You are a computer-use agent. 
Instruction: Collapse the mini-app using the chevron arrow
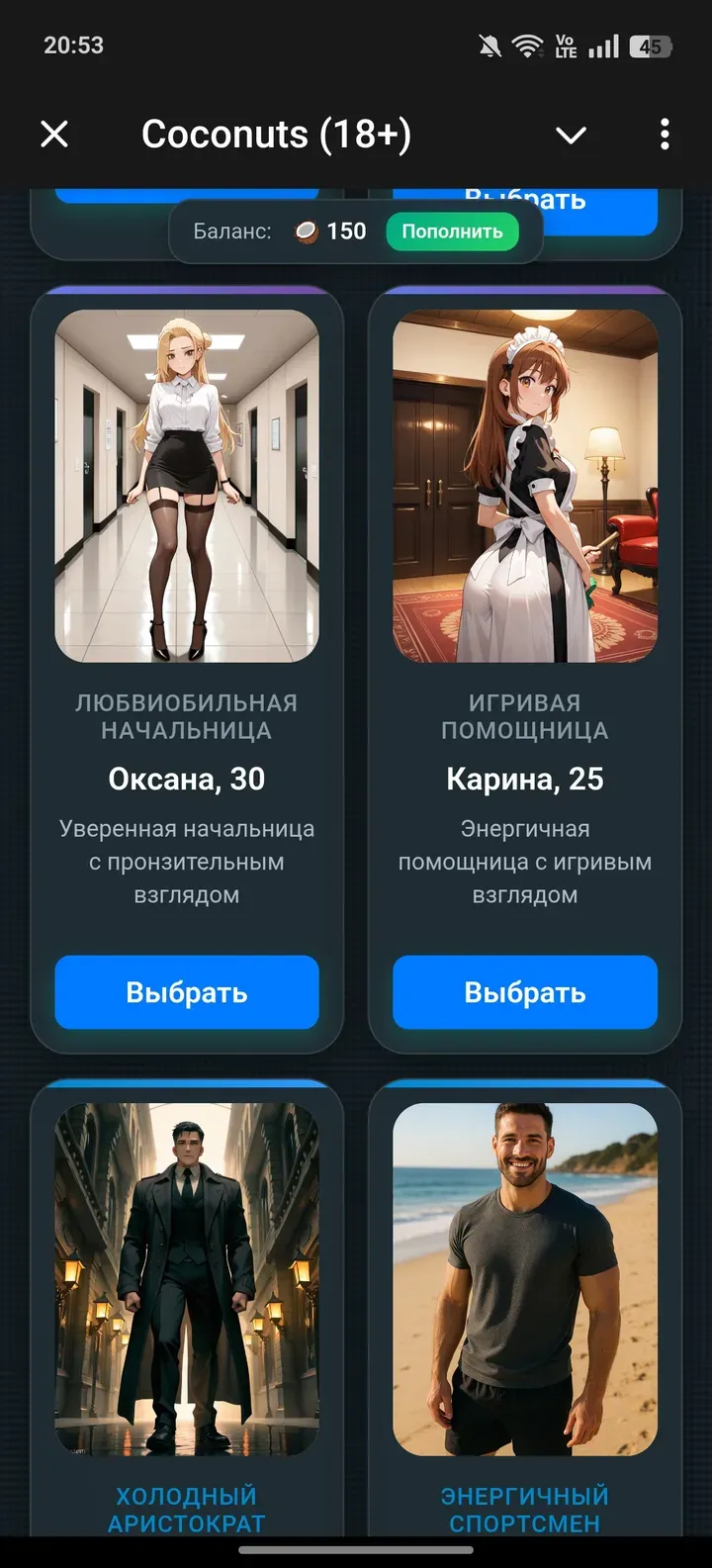(571, 136)
